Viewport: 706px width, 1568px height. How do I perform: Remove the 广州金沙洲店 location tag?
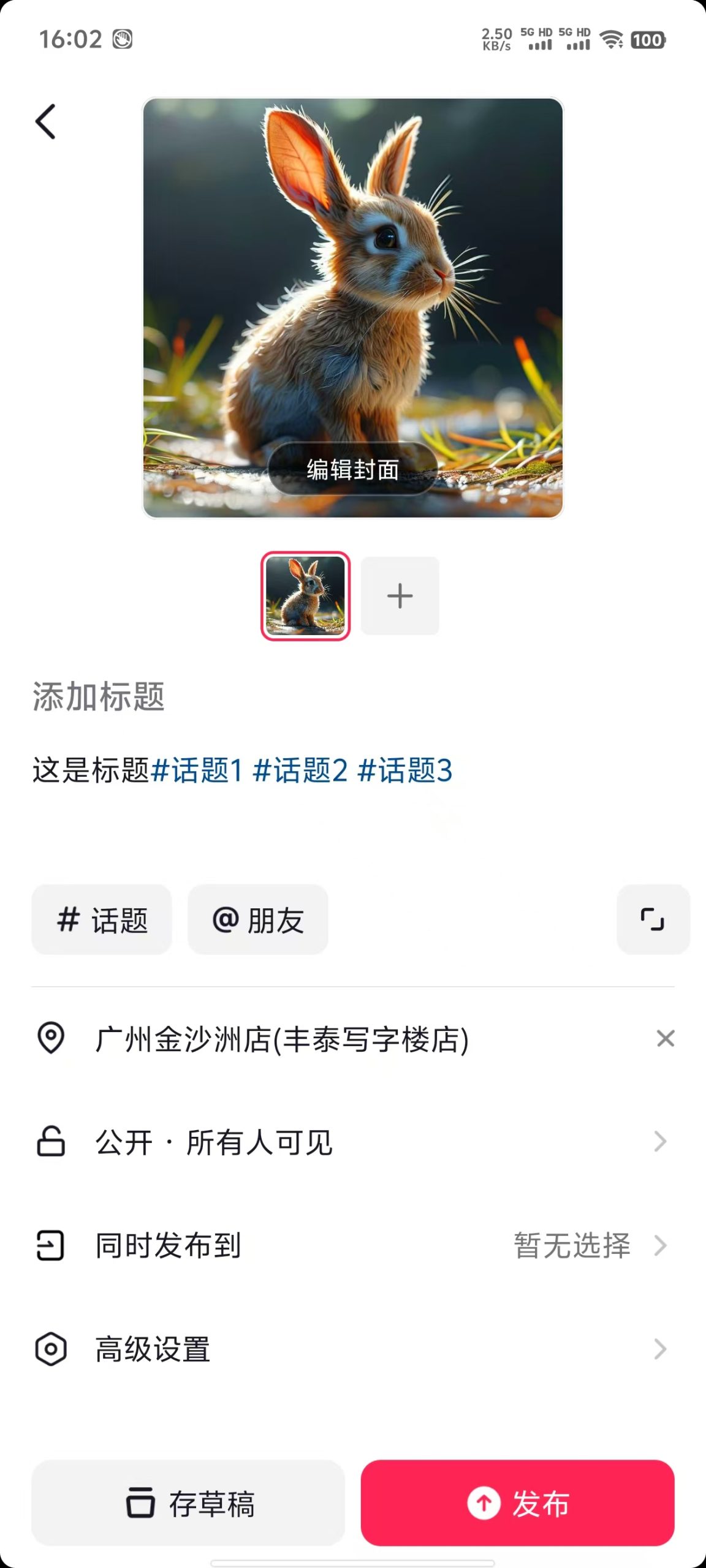coord(666,1038)
